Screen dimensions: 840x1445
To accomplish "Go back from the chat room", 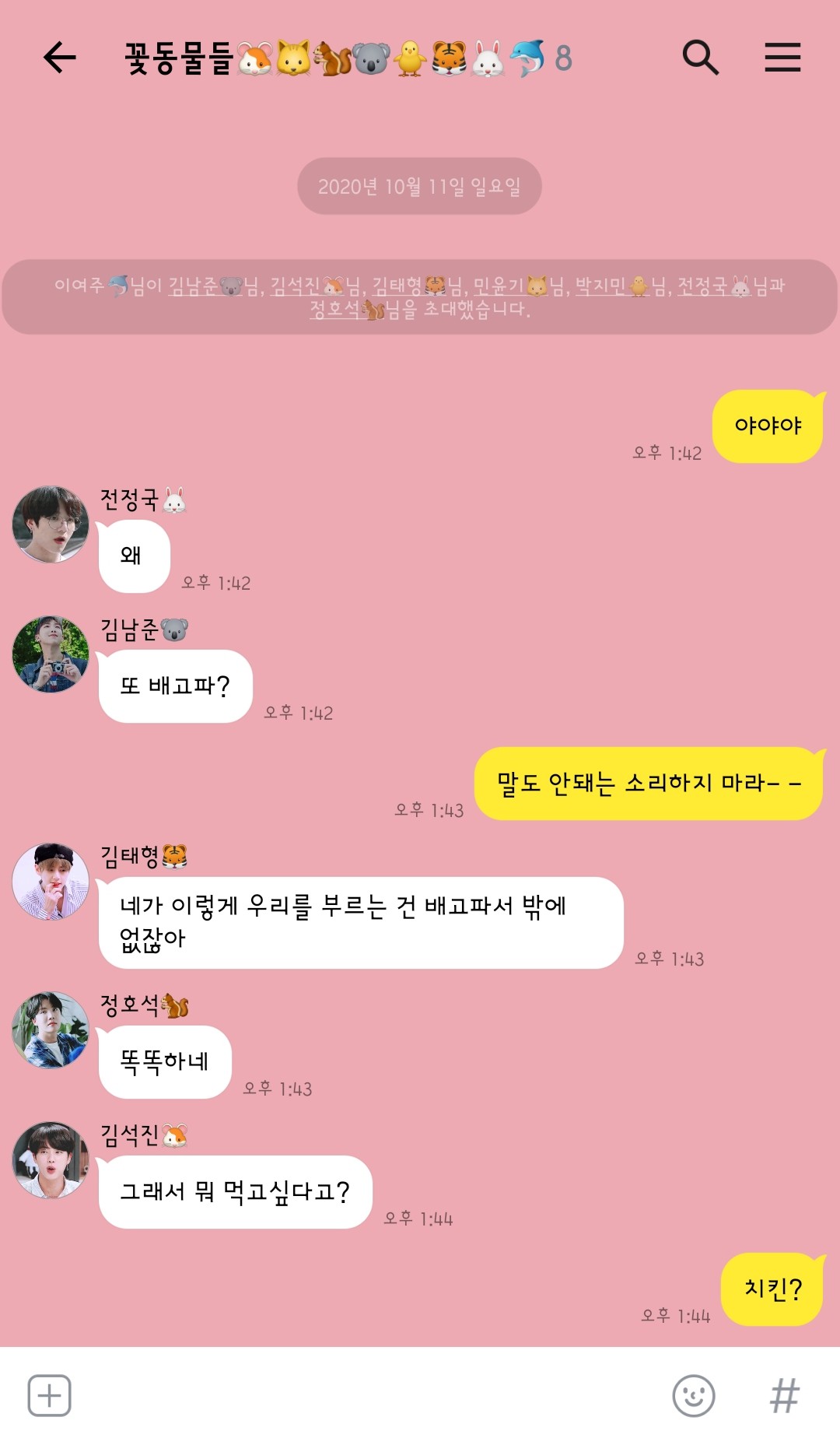I will point(59,58).
